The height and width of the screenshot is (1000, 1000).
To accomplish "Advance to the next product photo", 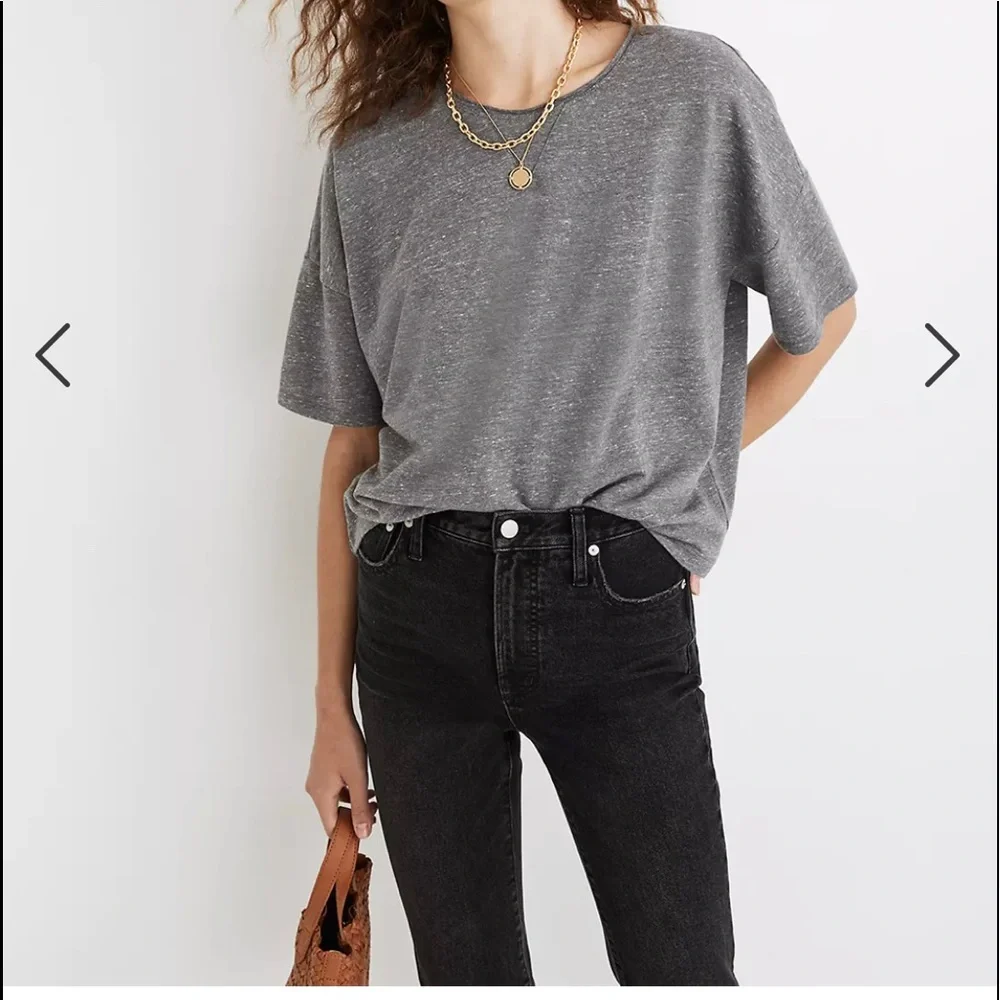I will point(942,355).
